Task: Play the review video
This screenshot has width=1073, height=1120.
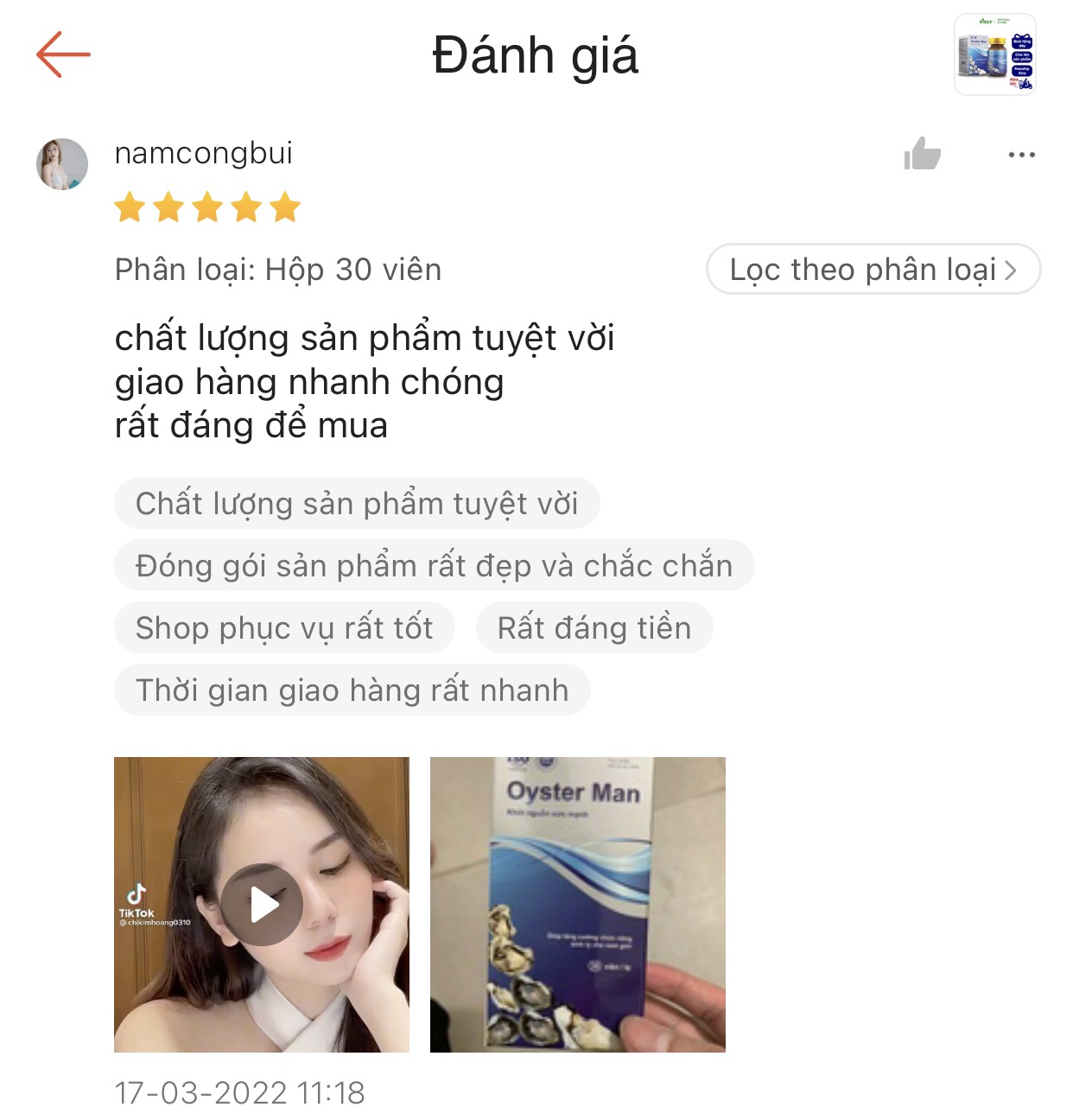Action: click(262, 905)
